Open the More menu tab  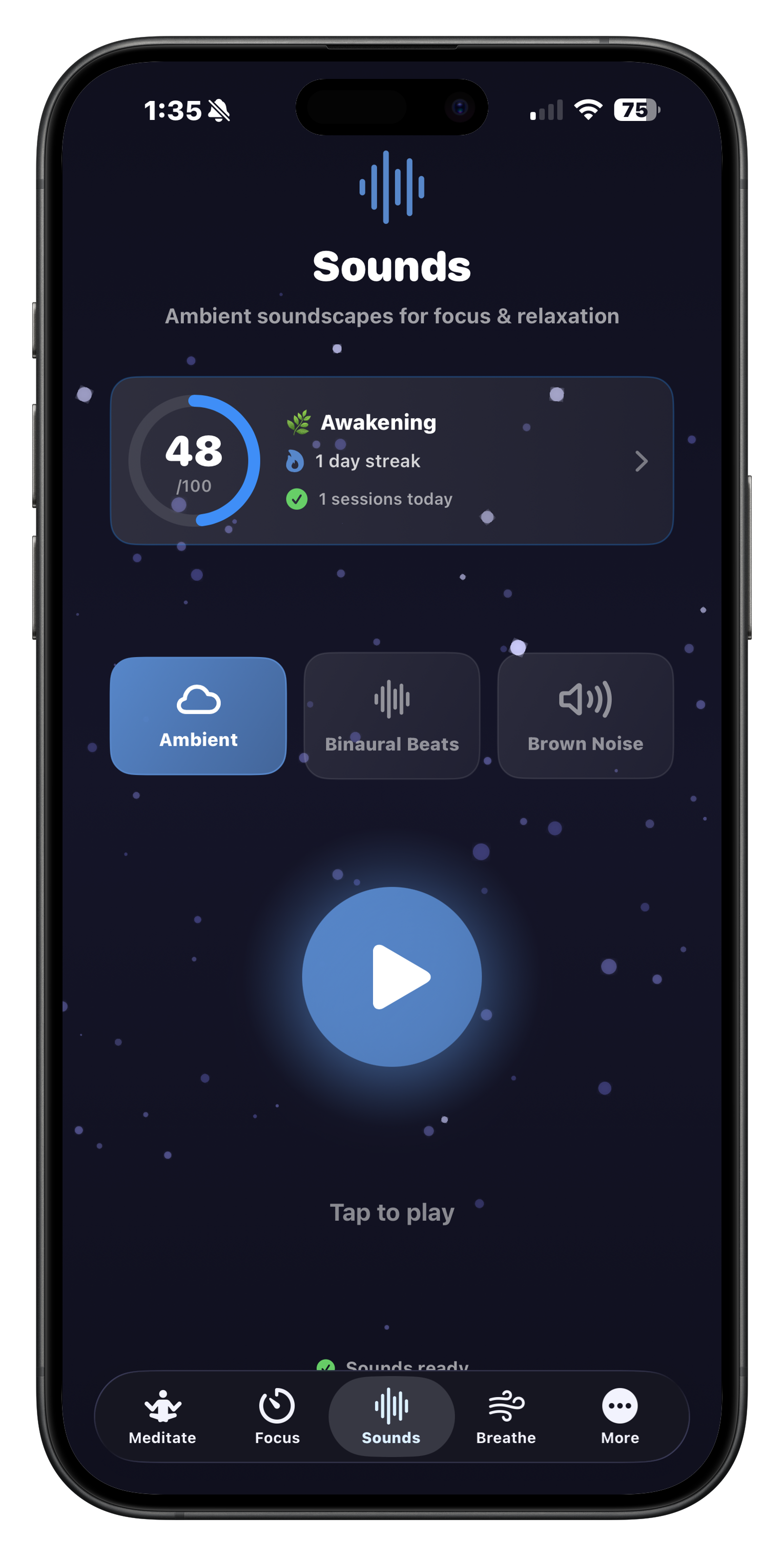click(x=620, y=1416)
